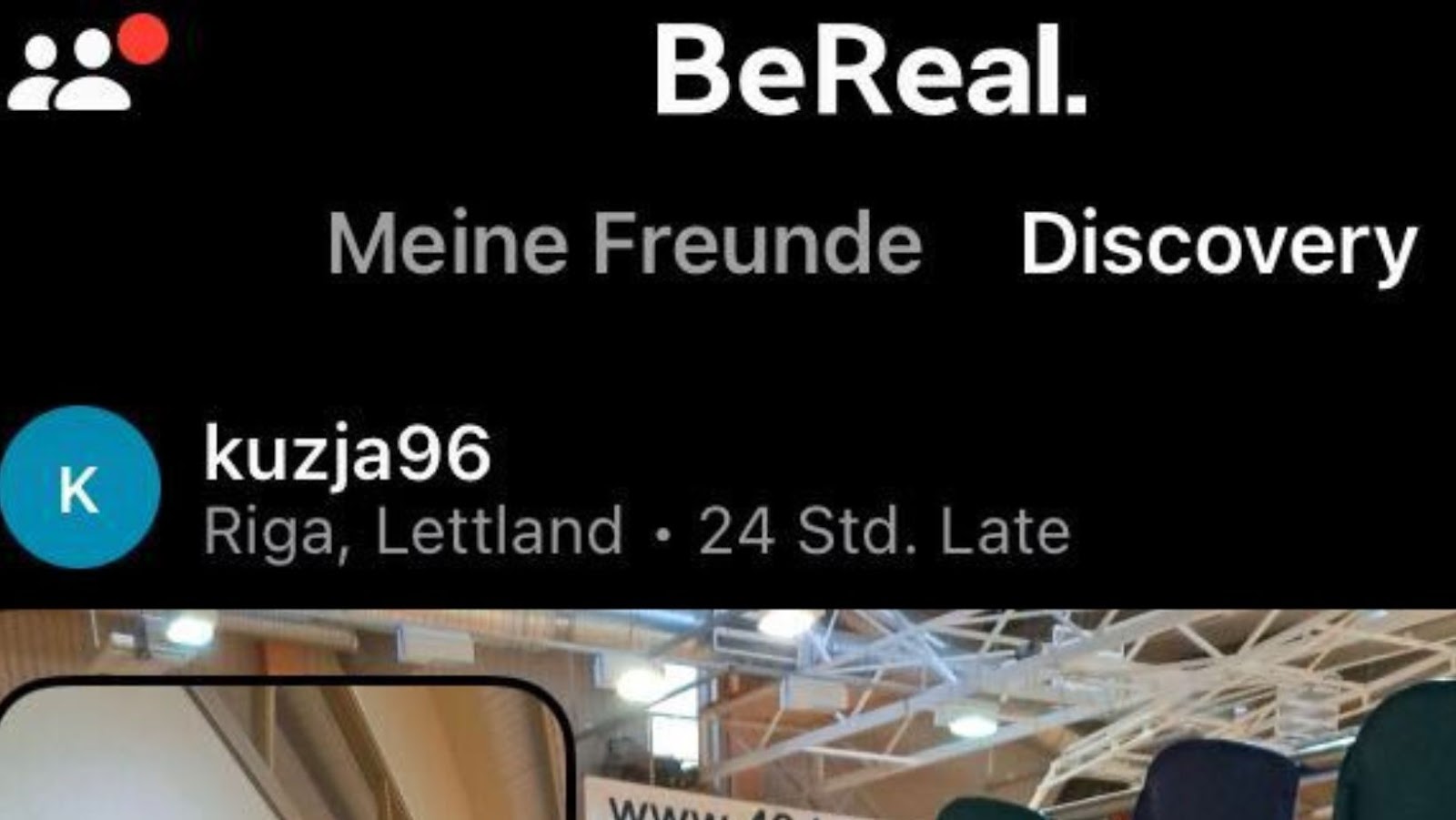Viewport: 1456px width, 820px height.
Task: Open kuzja96's profile avatar
Action: (79, 488)
